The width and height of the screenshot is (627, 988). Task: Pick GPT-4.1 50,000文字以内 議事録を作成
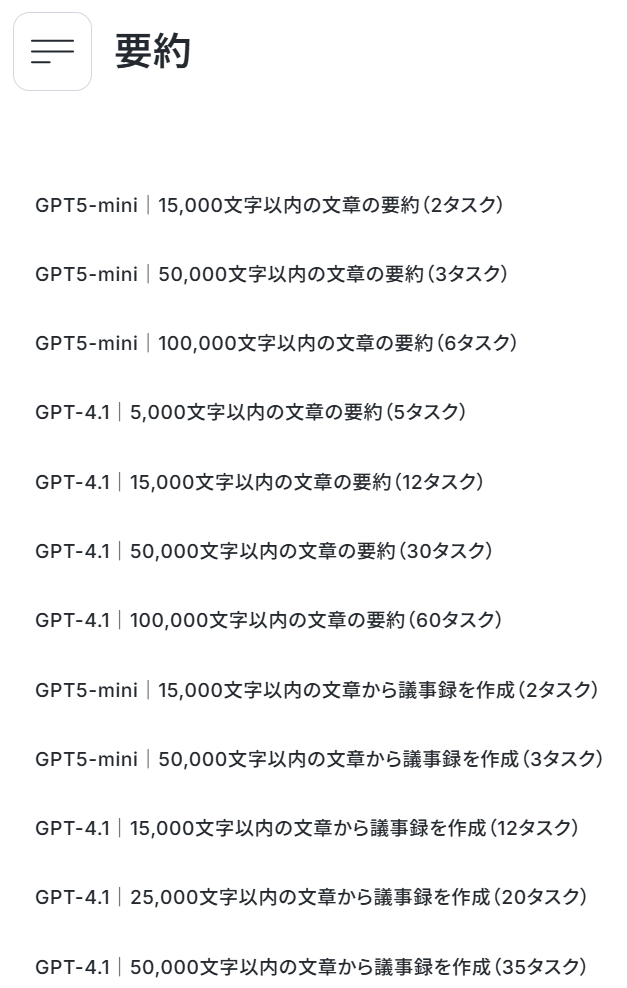[x=310, y=967]
